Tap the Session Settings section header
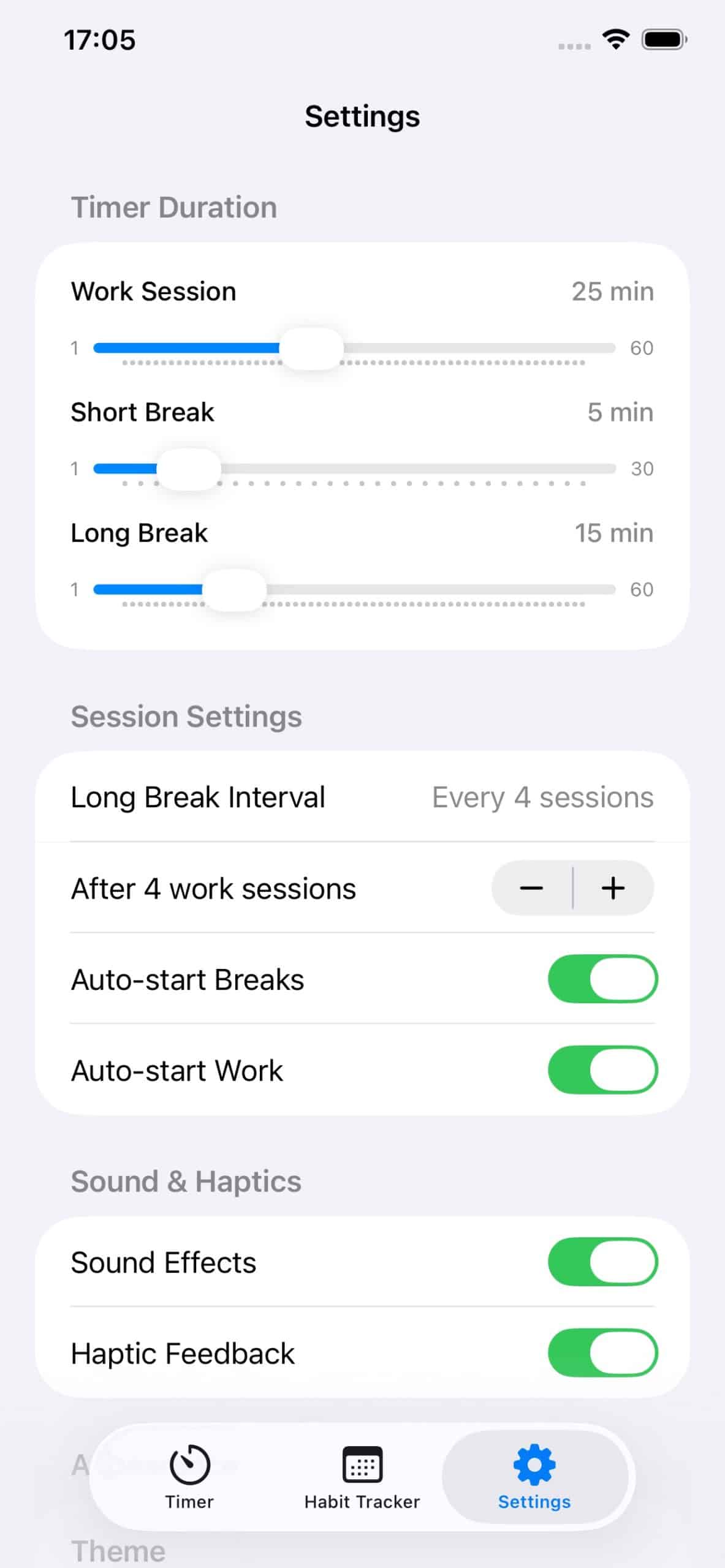This screenshot has height=1568, width=725. (x=186, y=715)
